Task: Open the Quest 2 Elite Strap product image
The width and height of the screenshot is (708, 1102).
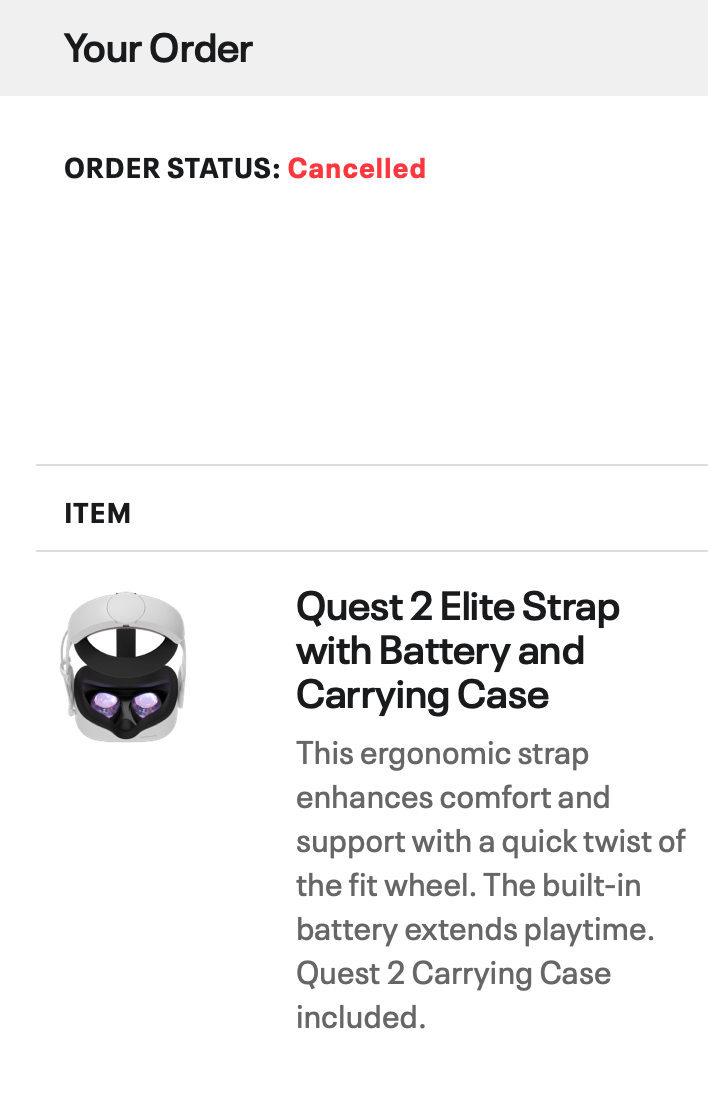Action: click(x=124, y=666)
